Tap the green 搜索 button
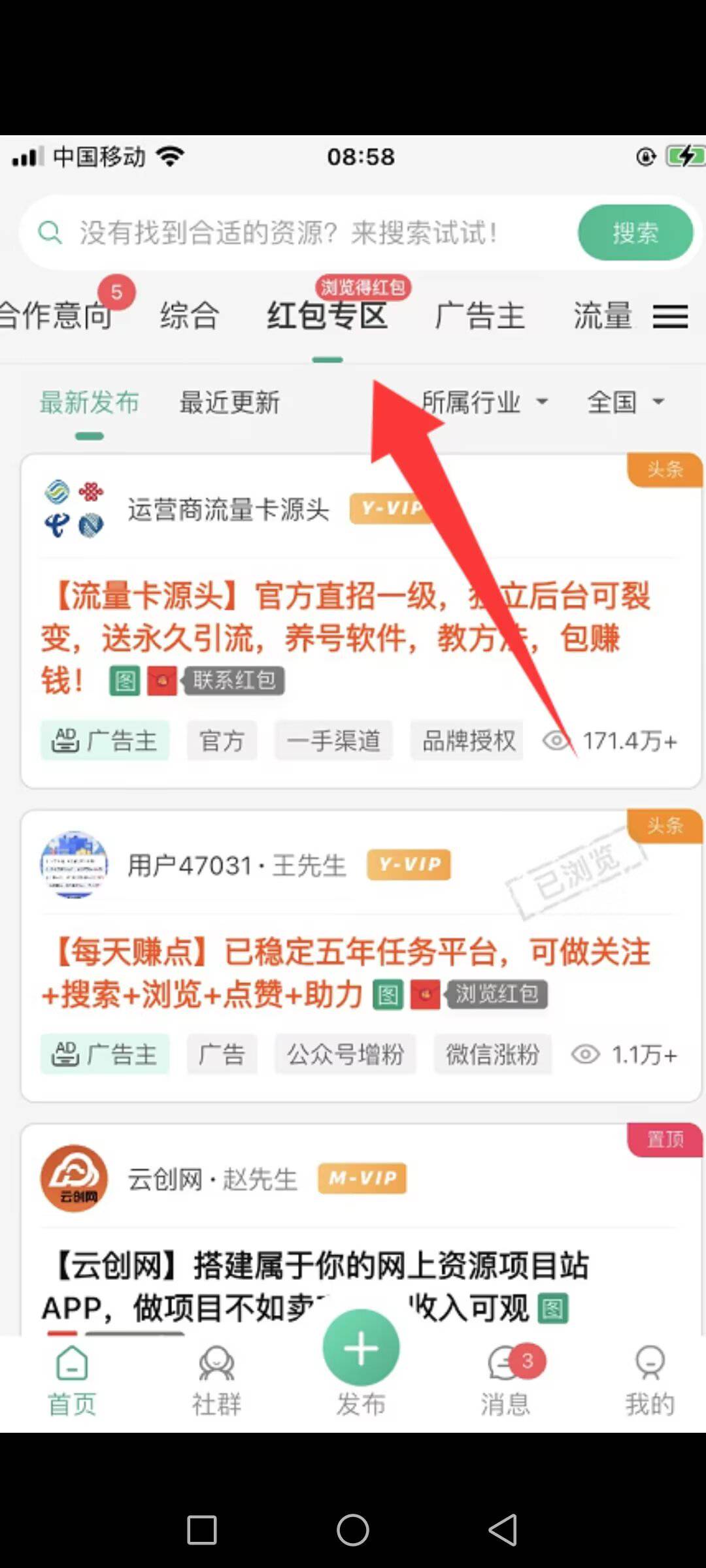Image resolution: width=706 pixels, height=1568 pixels. coord(635,233)
